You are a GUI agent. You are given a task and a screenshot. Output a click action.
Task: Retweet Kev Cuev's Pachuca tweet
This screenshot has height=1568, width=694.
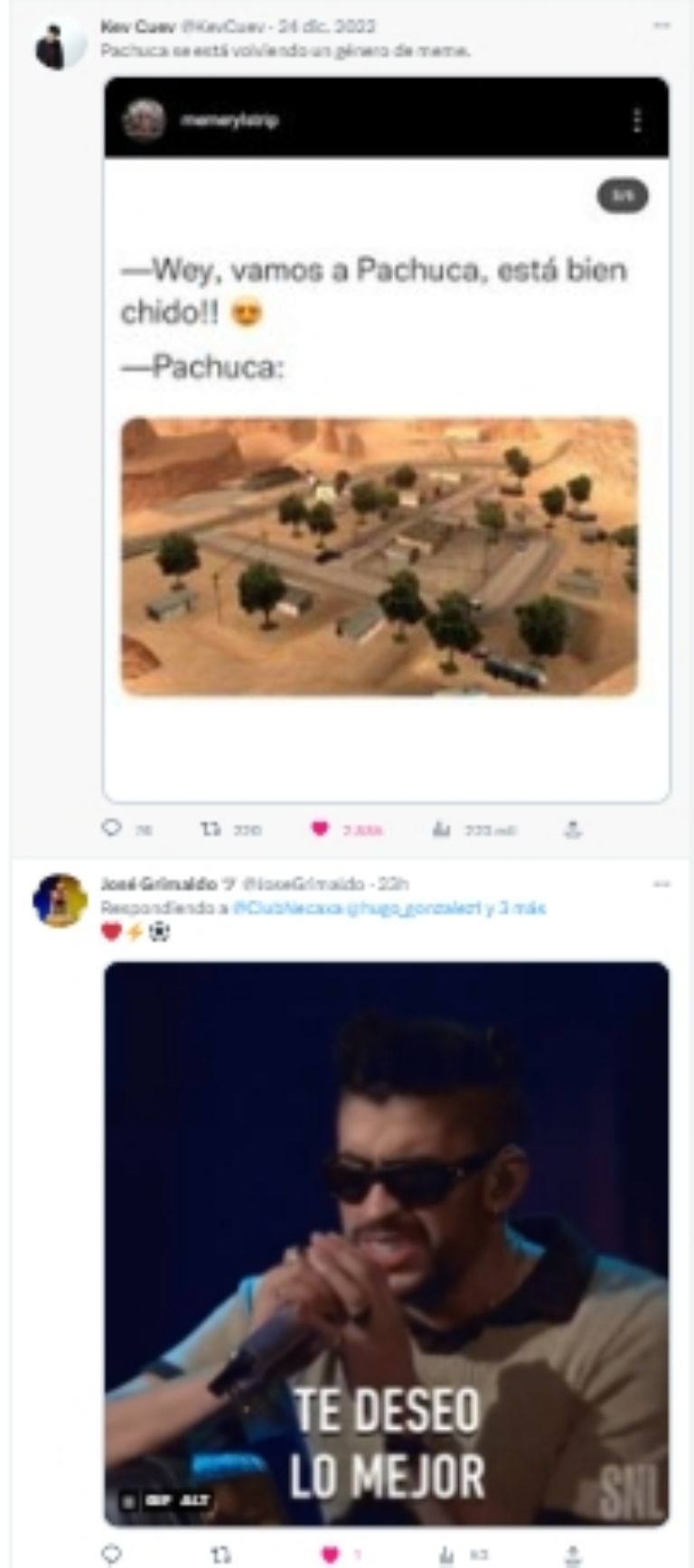[x=211, y=828]
